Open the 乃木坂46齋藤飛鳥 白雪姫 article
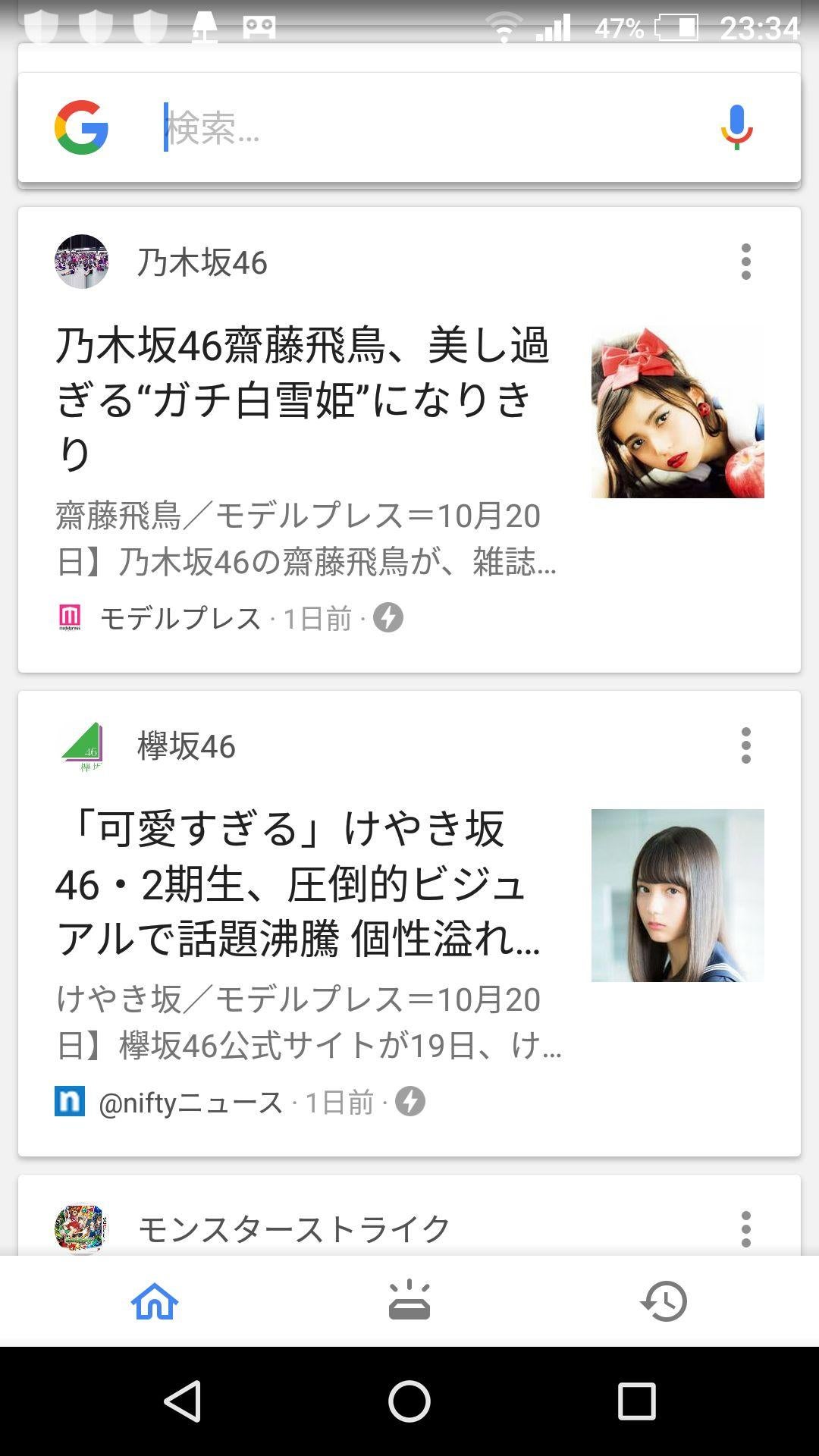The width and height of the screenshot is (819, 1456). pyautogui.click(x=303, y=398)
